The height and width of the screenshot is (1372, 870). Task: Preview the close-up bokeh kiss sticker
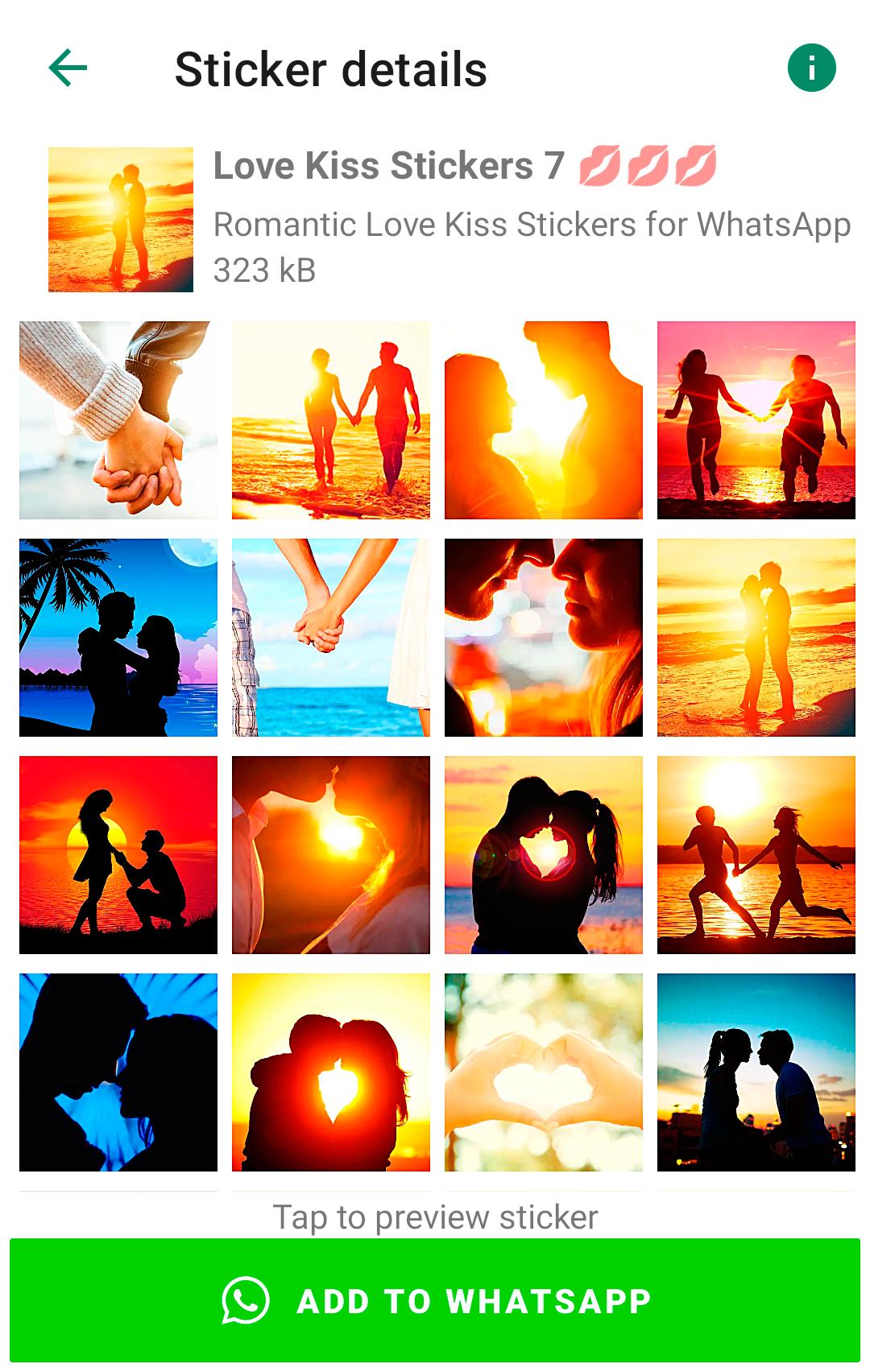tap(544, 638)
